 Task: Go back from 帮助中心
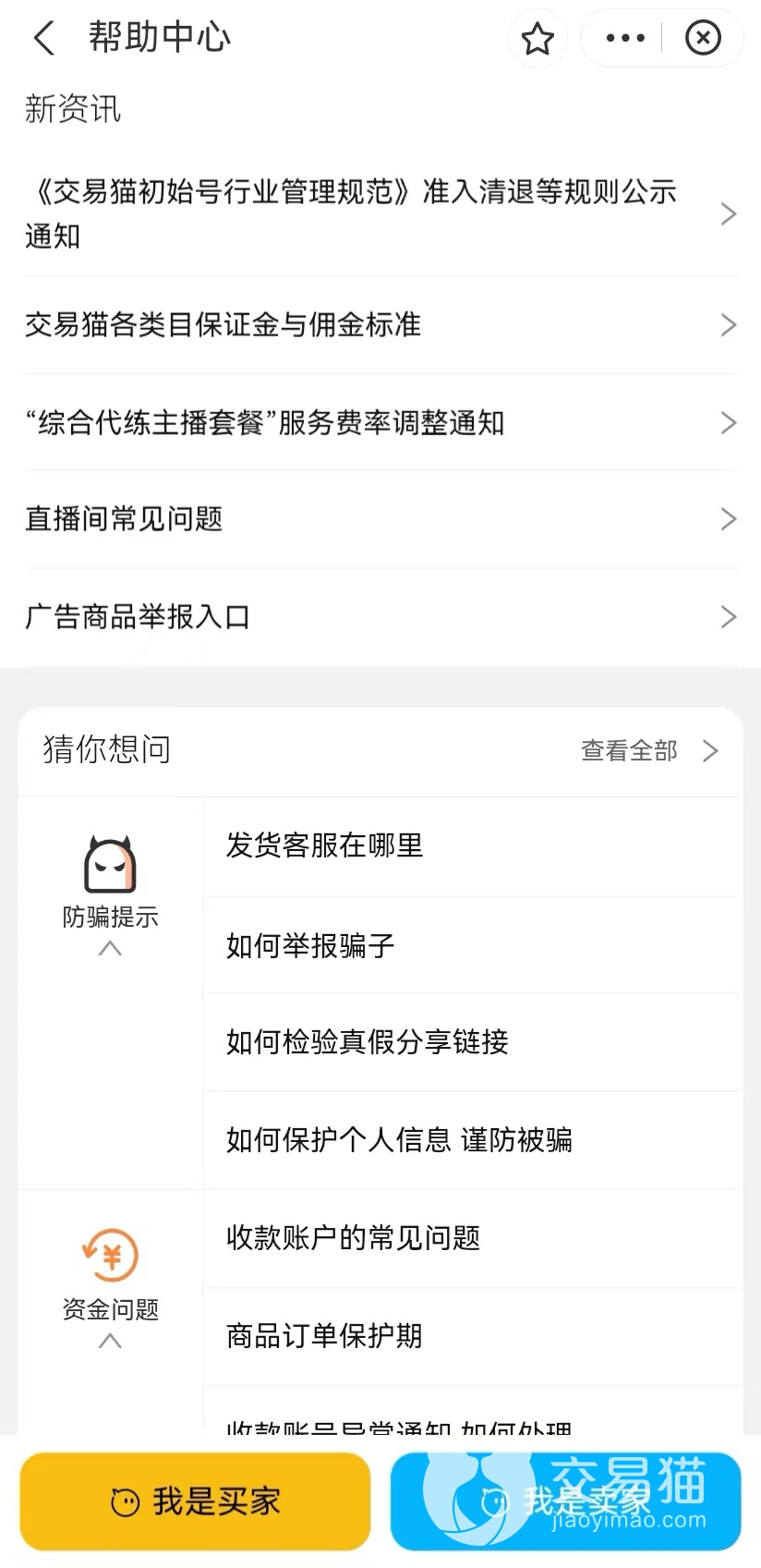[44, 39]
